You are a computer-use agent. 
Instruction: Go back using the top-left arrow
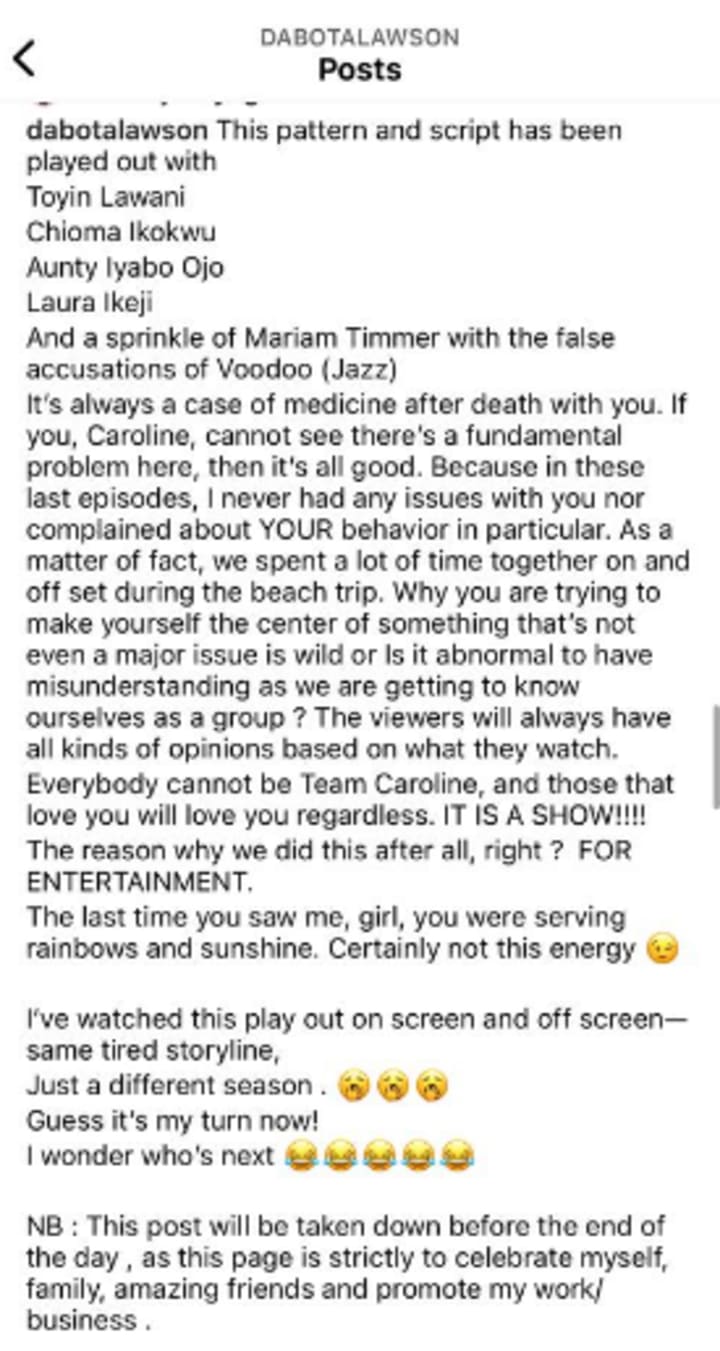coord(25,58)
